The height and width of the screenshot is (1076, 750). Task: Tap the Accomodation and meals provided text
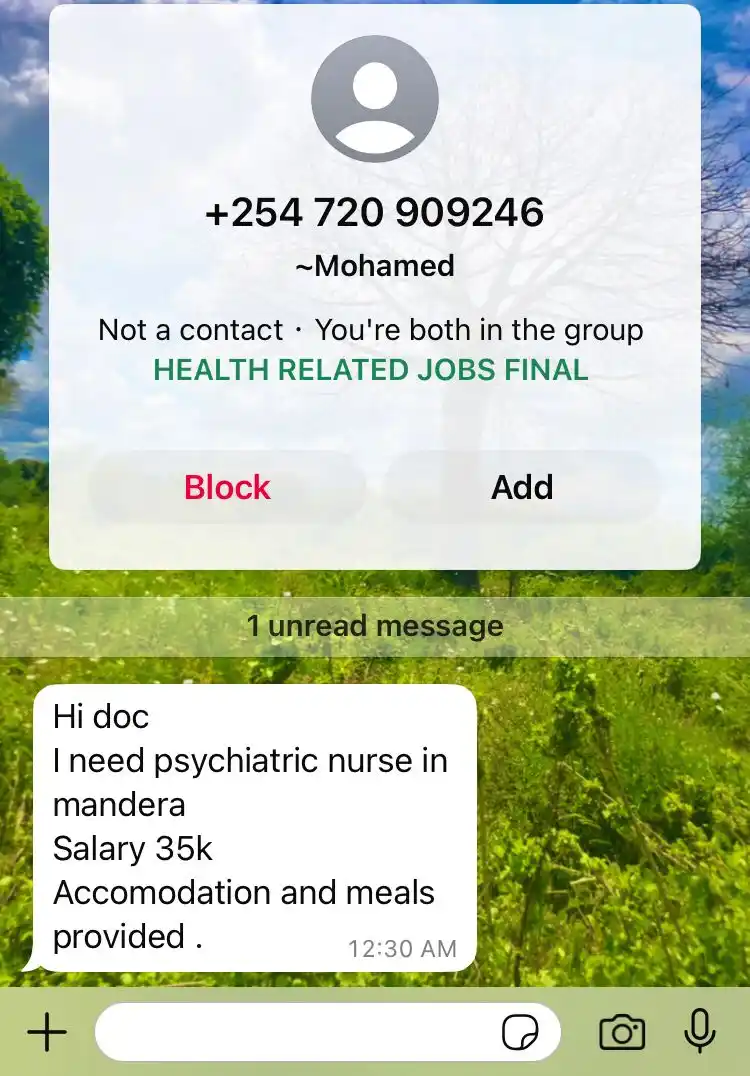[x=244, y=892]
